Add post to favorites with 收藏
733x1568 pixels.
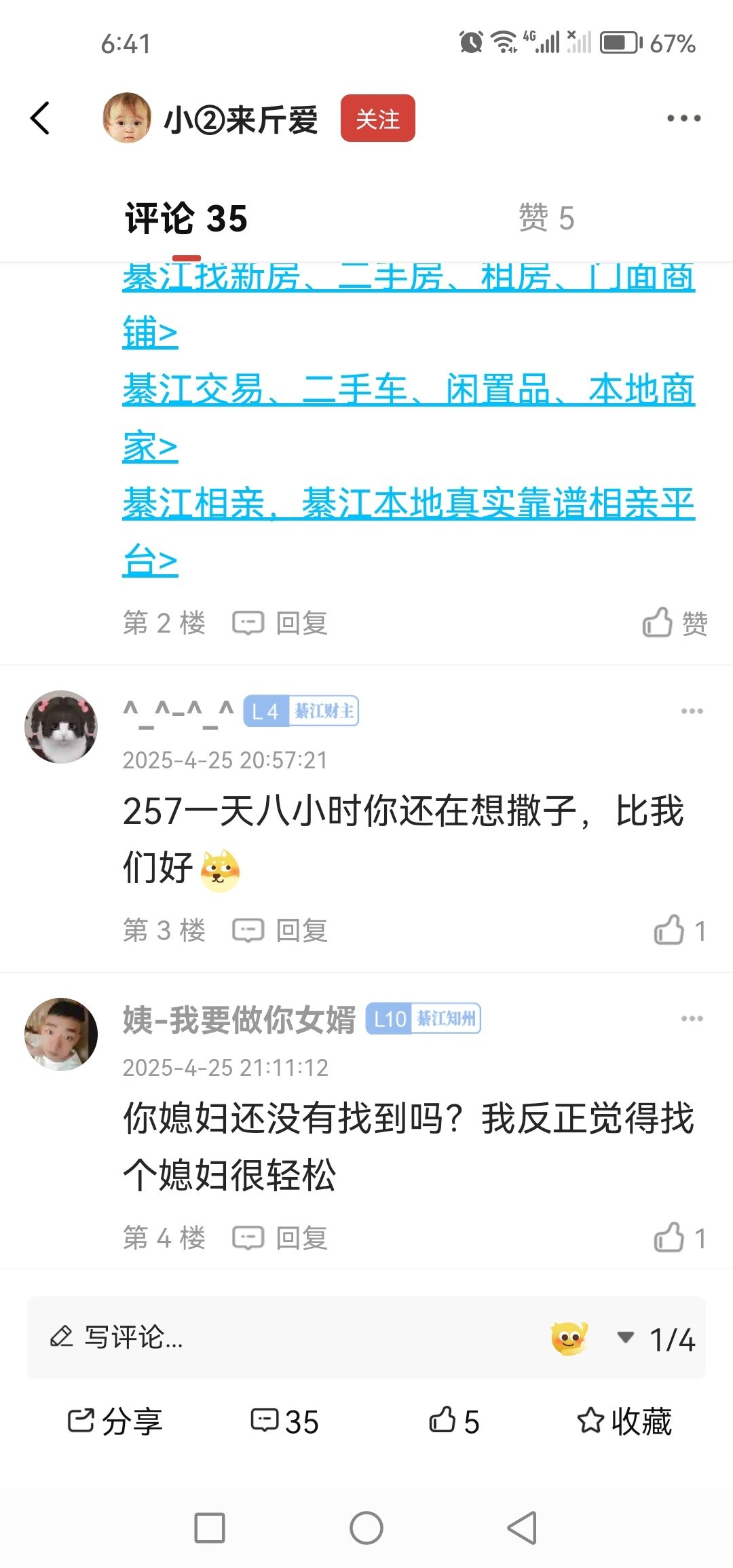click(624, 1421)
